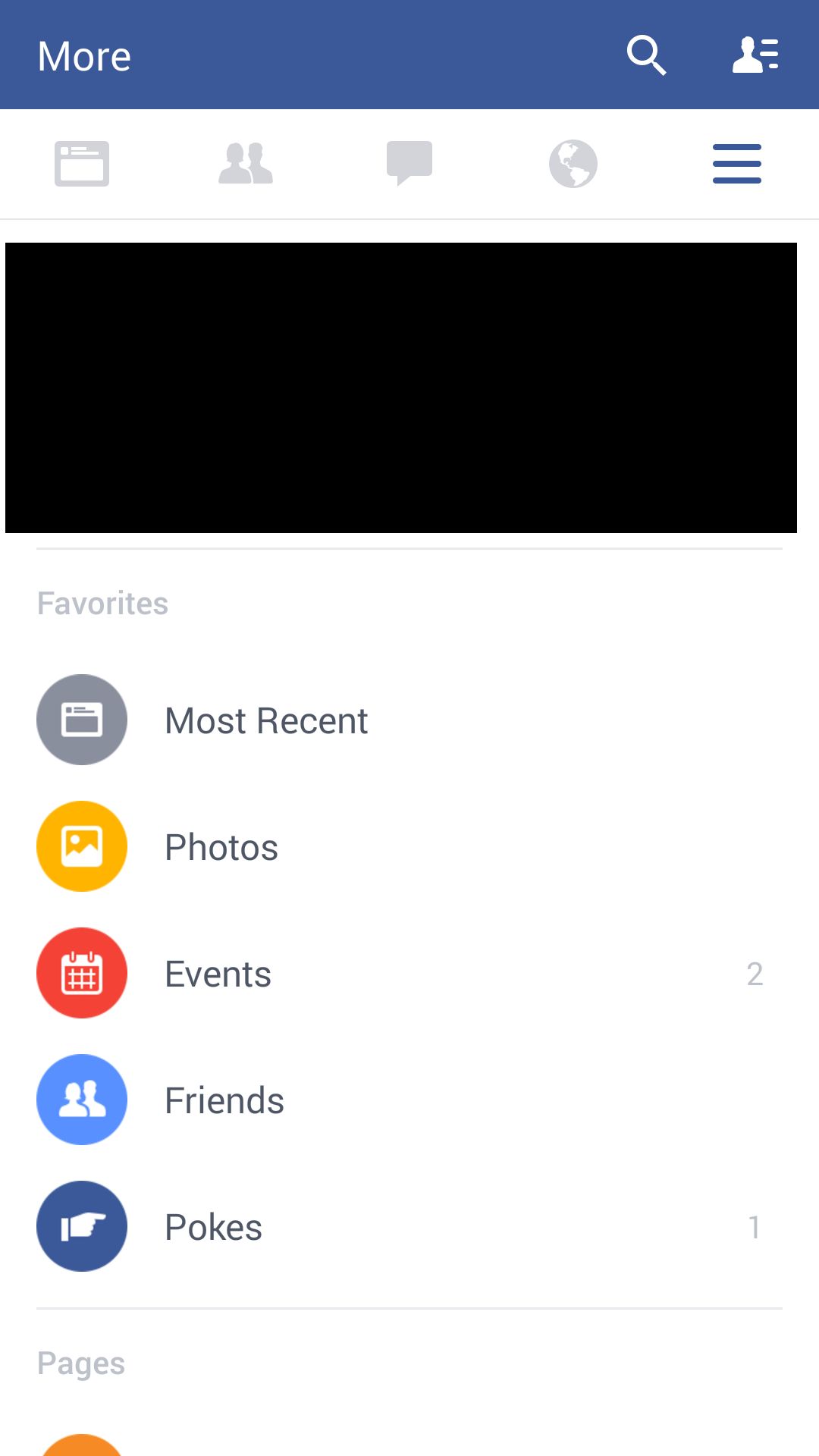Open the More screen title area
The height and width of the screenshot is (1456, 819).
[84, 55]
